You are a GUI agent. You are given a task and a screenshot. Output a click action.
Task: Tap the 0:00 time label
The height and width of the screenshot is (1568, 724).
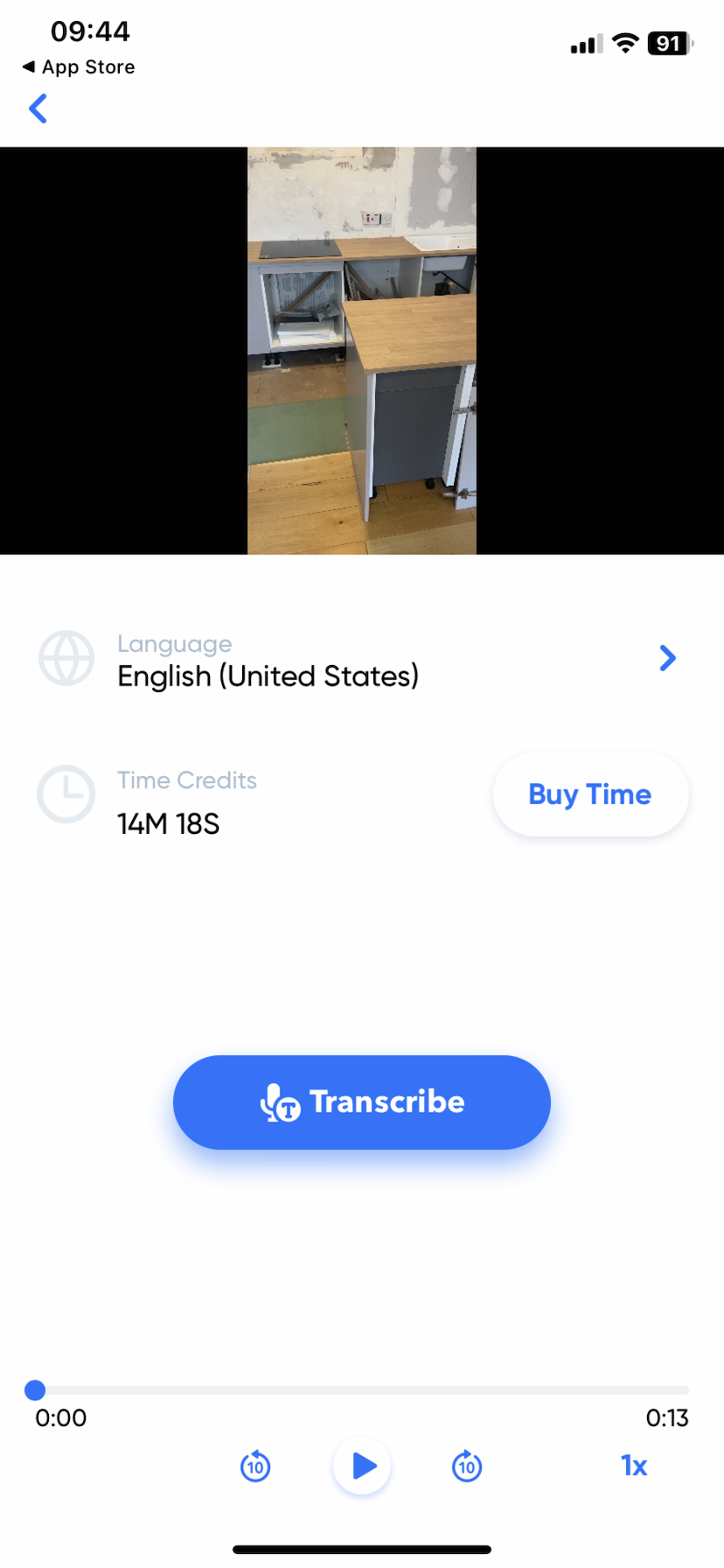click(x=60, y=1417)
